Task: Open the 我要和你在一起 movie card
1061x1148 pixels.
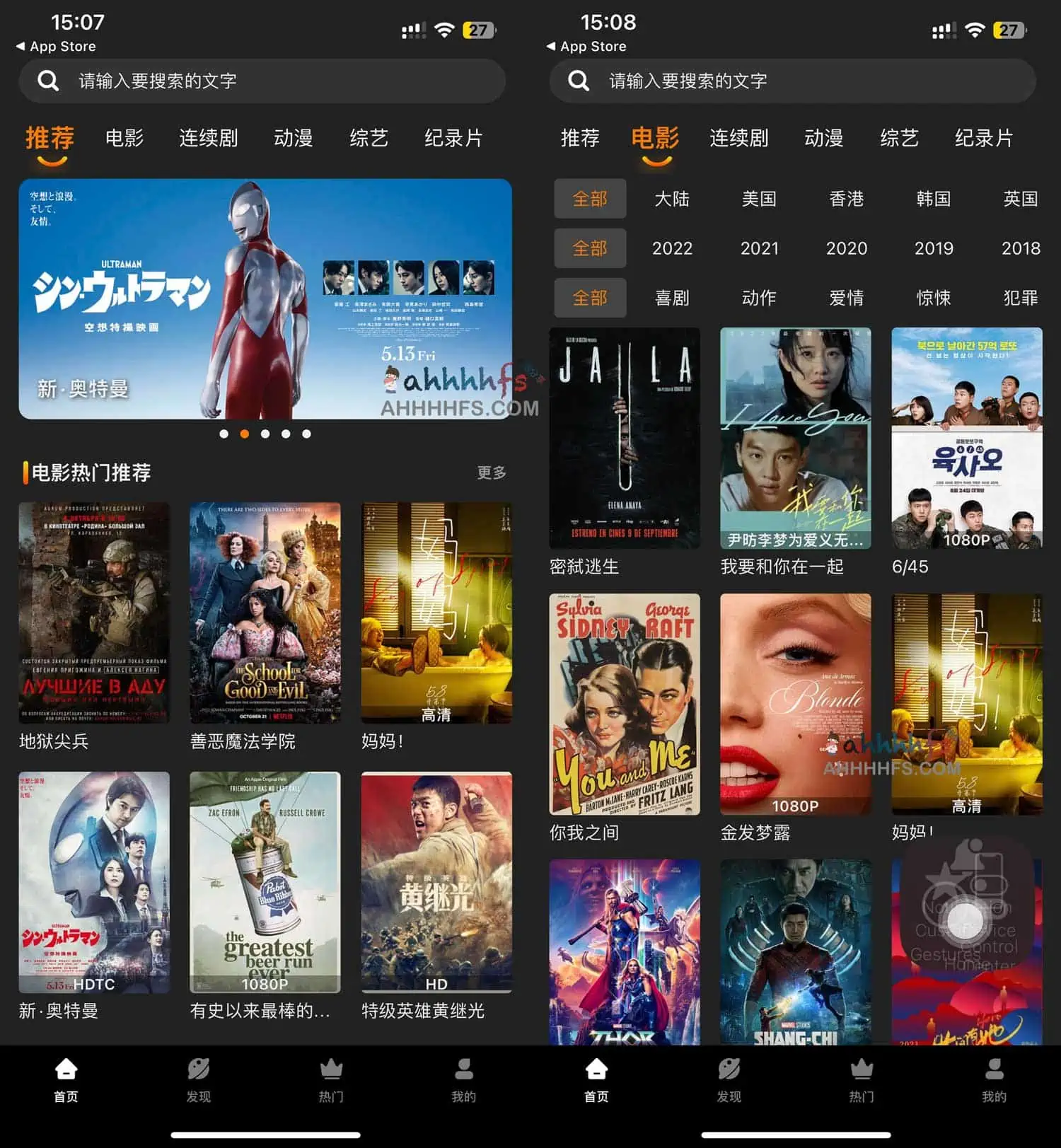Action: click(x=795, y=438)
